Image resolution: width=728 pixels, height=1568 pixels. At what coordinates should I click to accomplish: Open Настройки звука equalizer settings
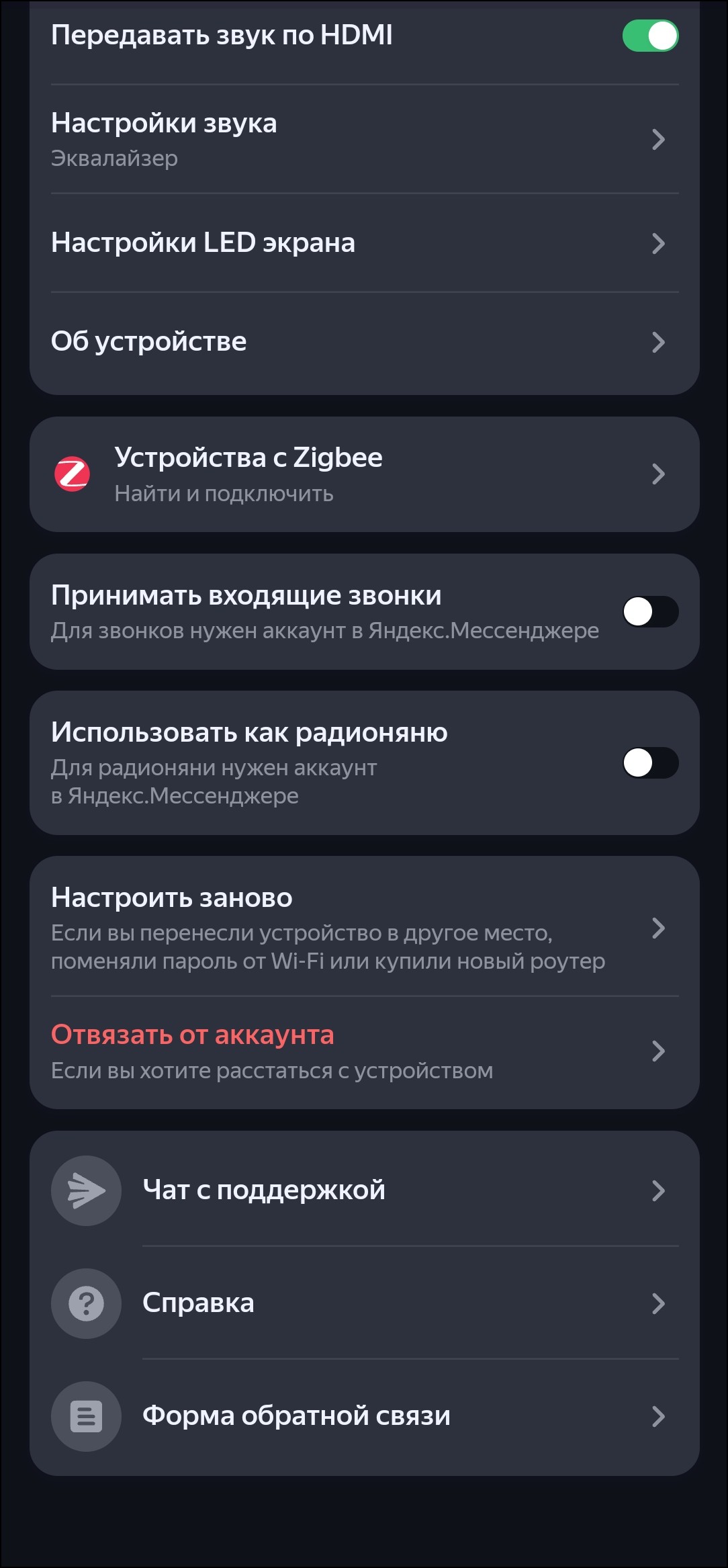(364, 139)
